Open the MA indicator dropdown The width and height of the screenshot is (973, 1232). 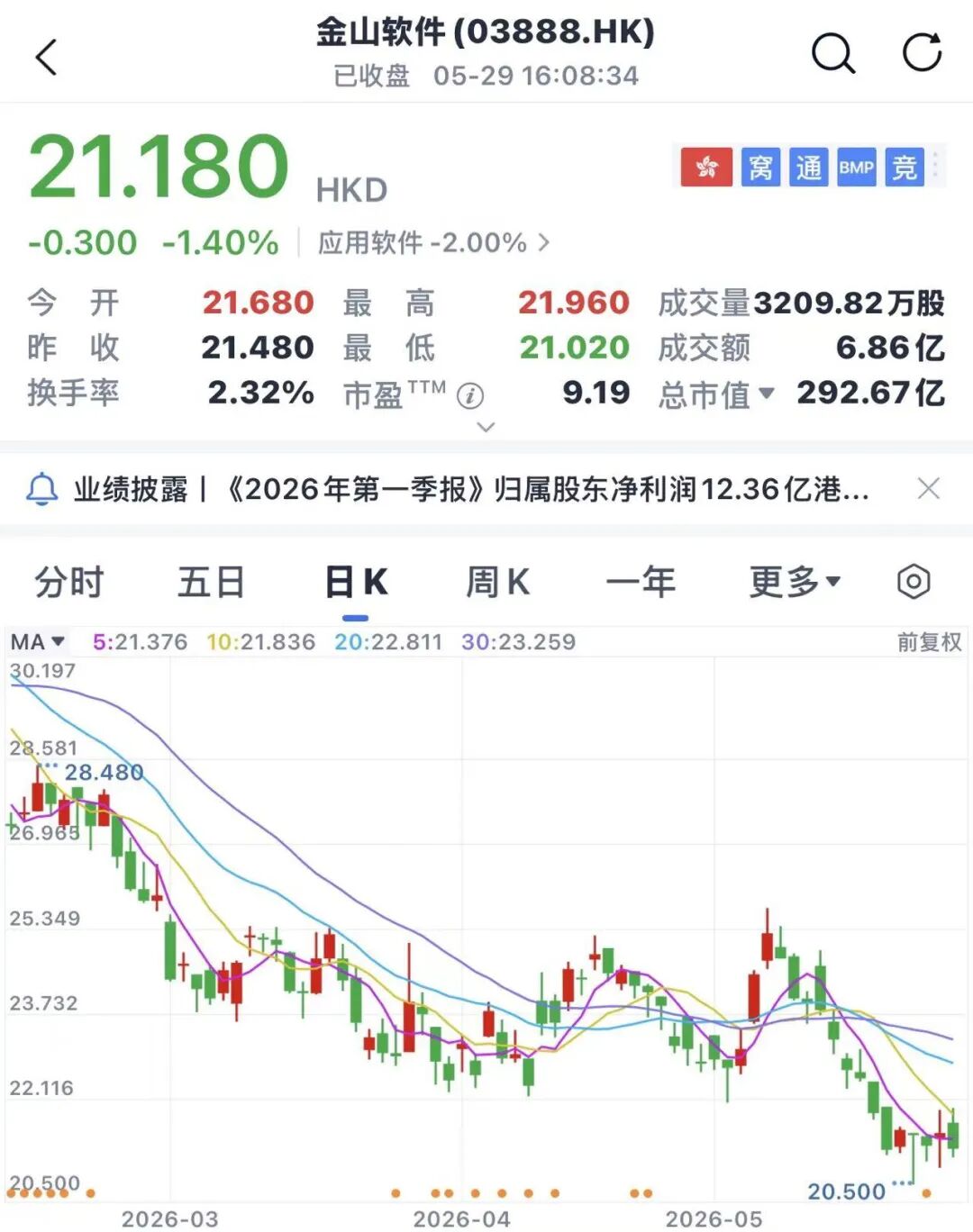tap(37, 642)
